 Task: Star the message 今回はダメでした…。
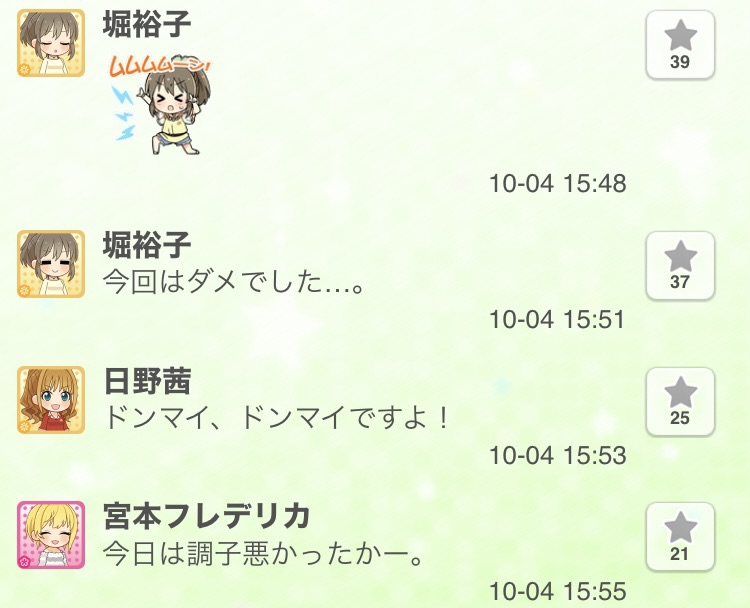click(680, 265)
